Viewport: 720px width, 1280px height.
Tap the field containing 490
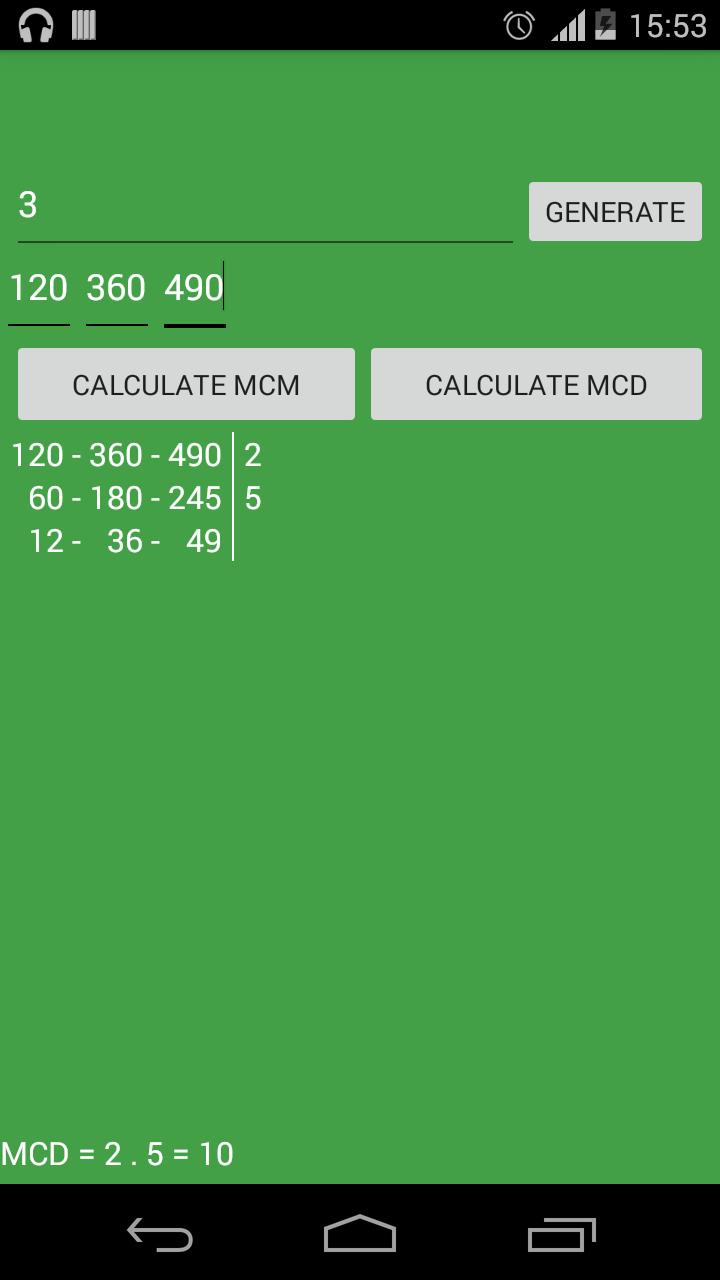click(x=194, y=290)
